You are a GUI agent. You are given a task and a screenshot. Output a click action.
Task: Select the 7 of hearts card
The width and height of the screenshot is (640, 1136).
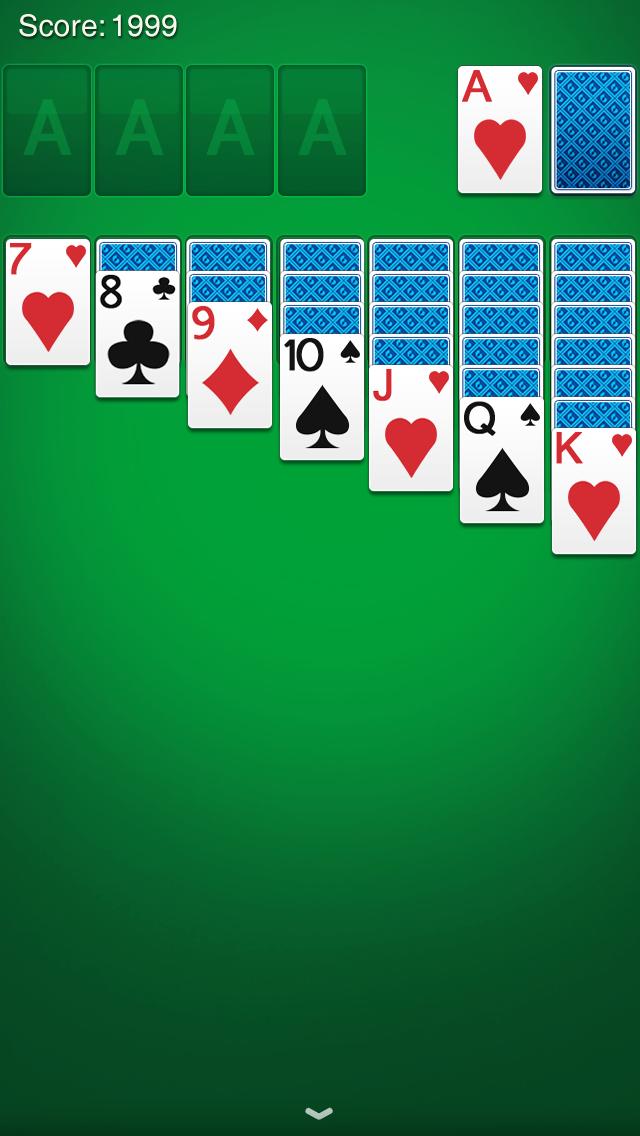[48, 302]
